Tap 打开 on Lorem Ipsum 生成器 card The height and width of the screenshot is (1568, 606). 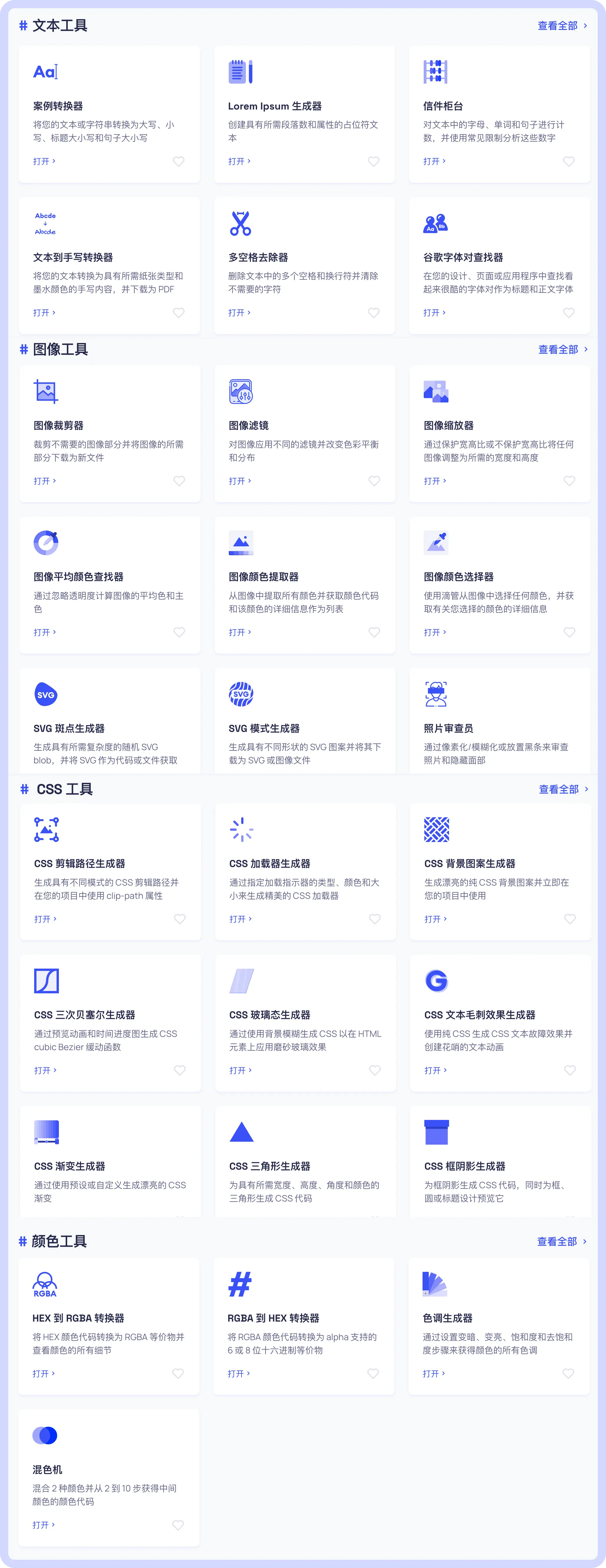pyautogui.click(x=239, y=161)
